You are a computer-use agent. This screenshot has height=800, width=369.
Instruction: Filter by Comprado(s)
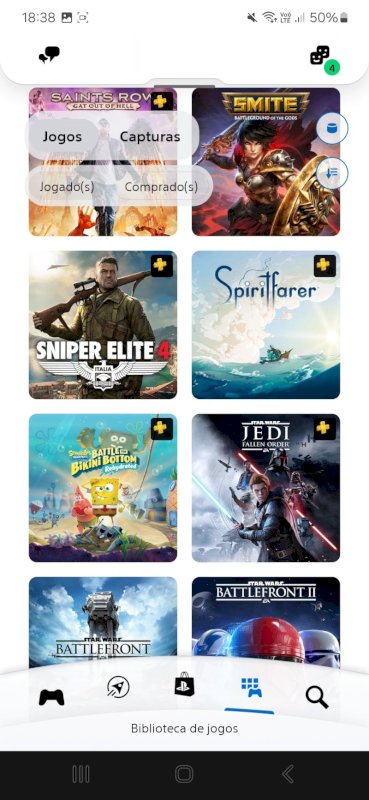pyautogui.click(x=161, y=187)
